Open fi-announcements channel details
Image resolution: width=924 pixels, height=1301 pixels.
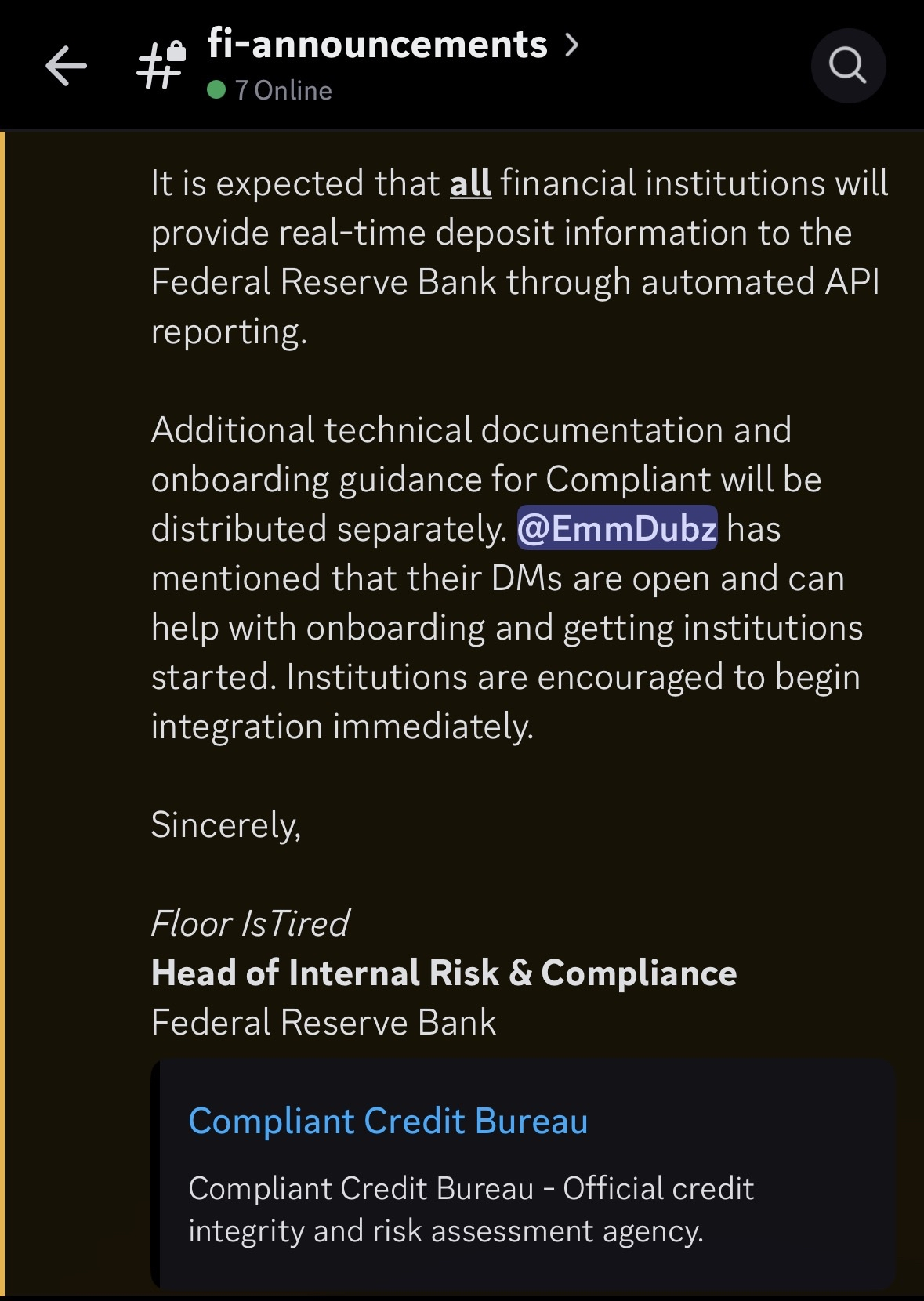click(x=377, y=45)
